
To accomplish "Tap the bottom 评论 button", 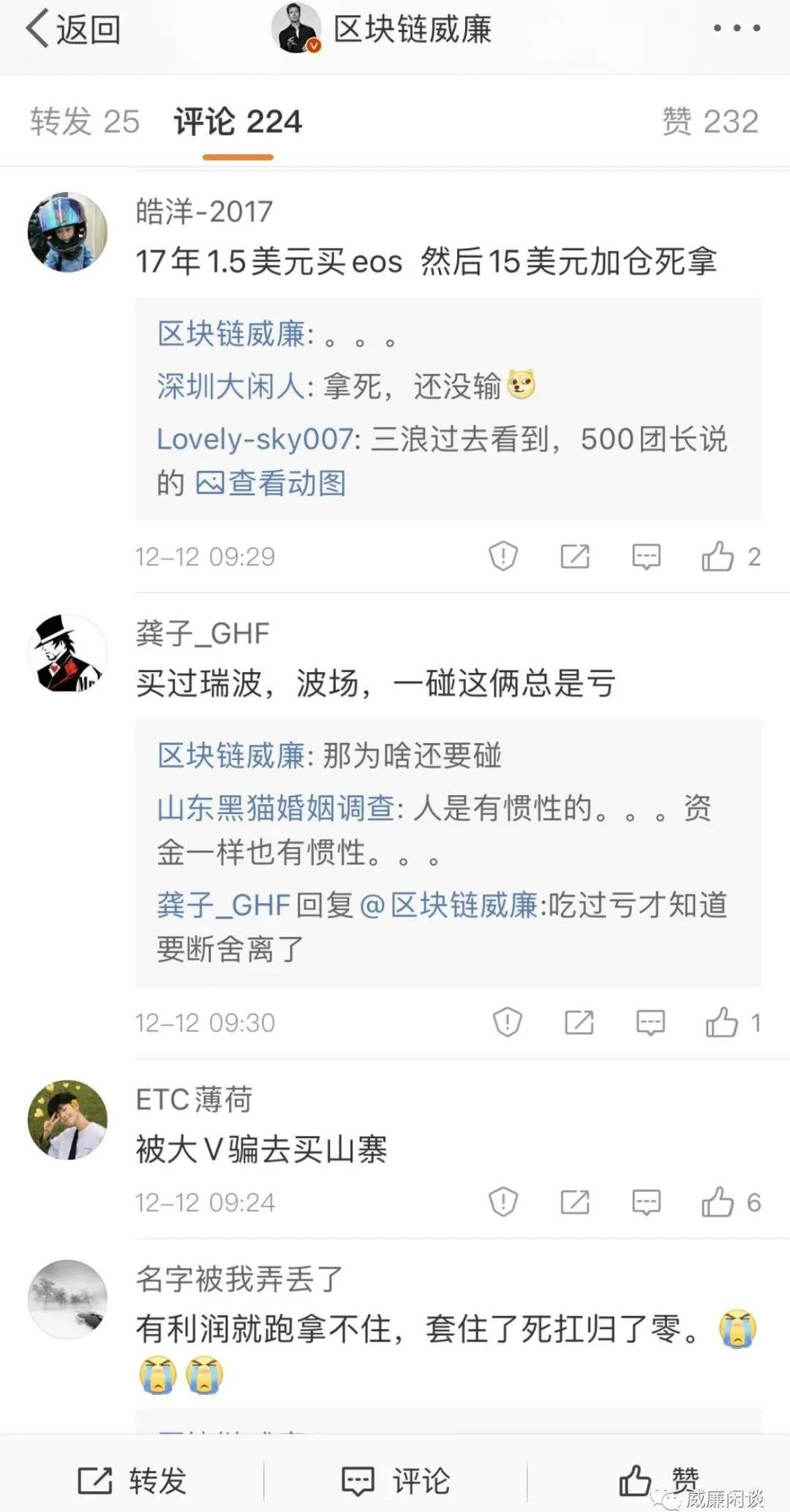I will (x=395, y=1481).
